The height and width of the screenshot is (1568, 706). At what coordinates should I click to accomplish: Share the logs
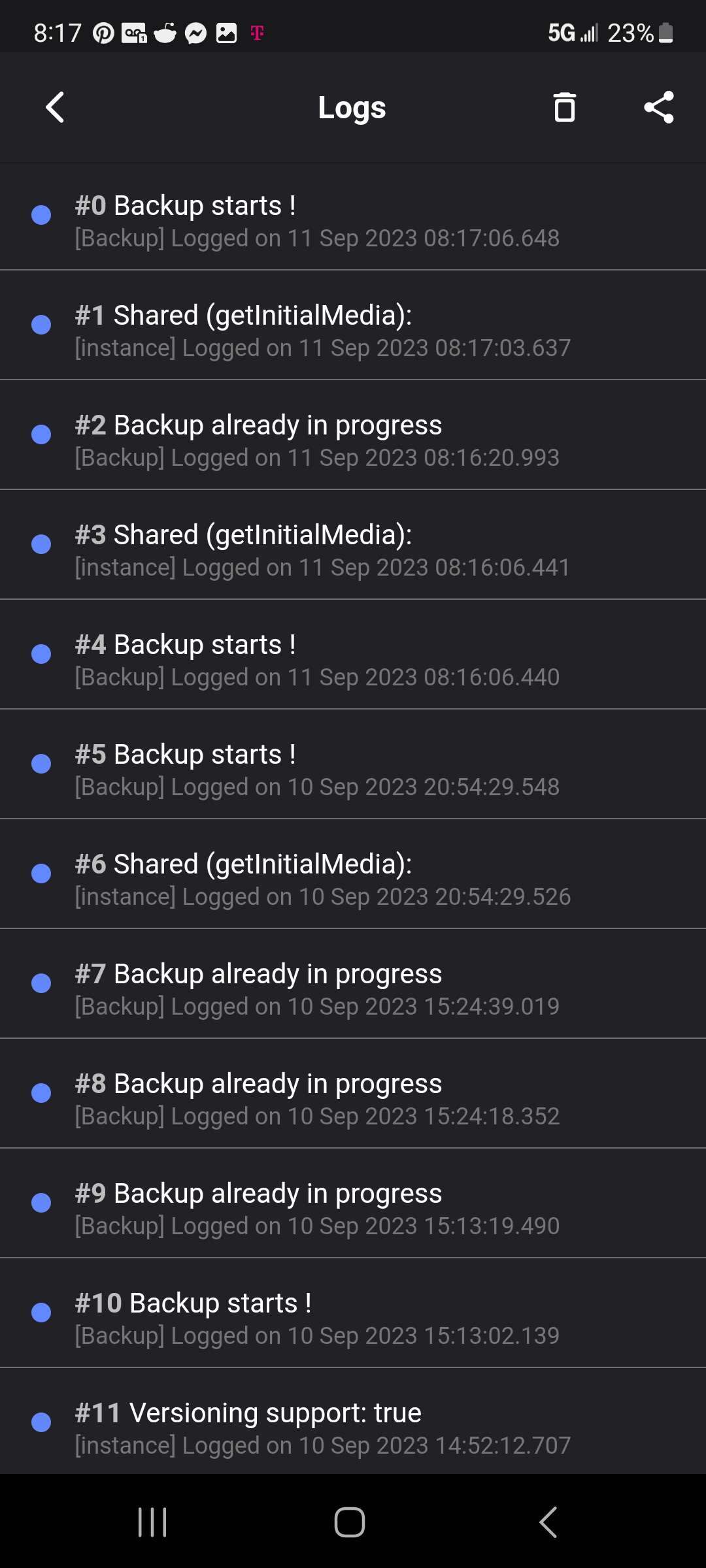[x=658, y=107]
